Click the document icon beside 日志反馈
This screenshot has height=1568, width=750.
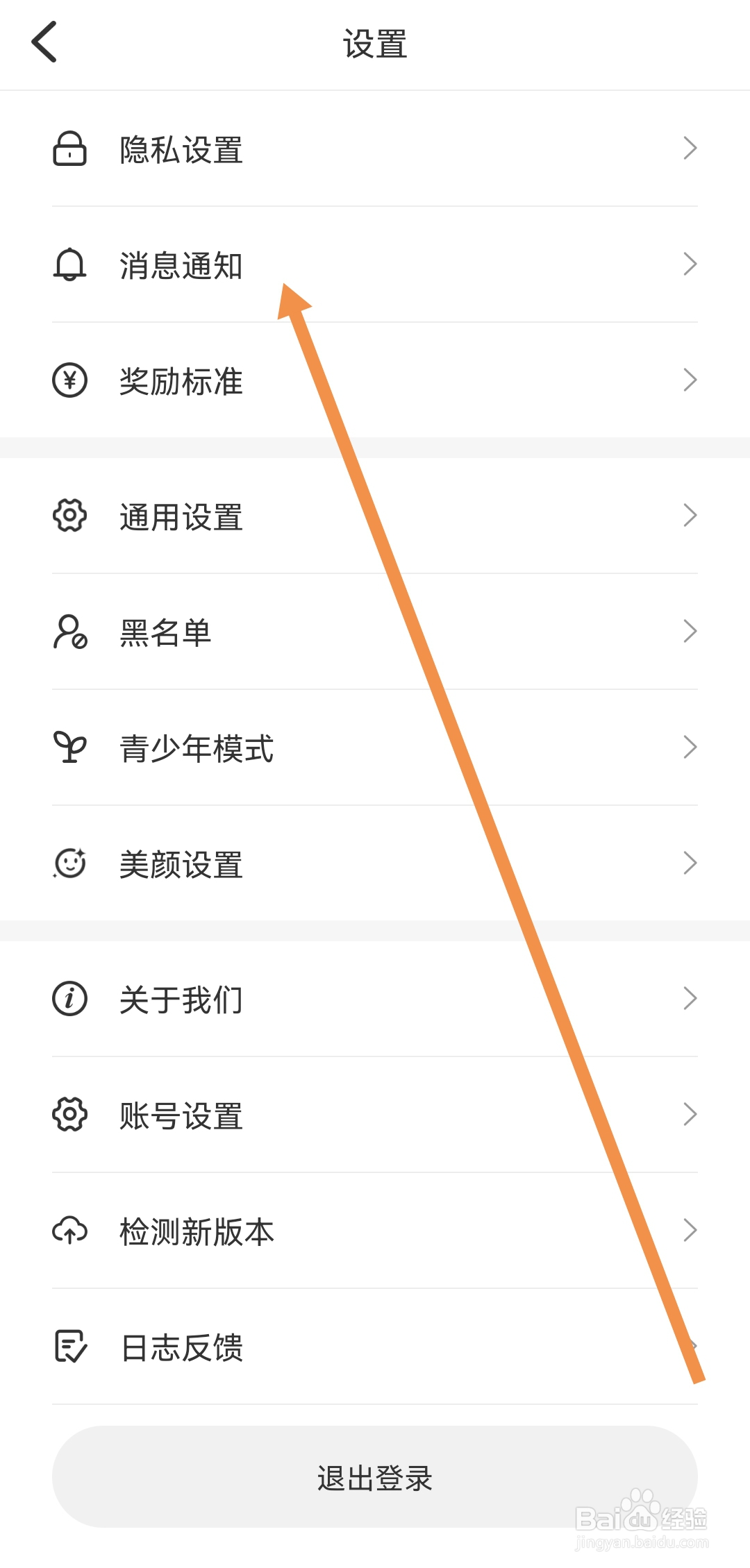(x=69, y=1346)
